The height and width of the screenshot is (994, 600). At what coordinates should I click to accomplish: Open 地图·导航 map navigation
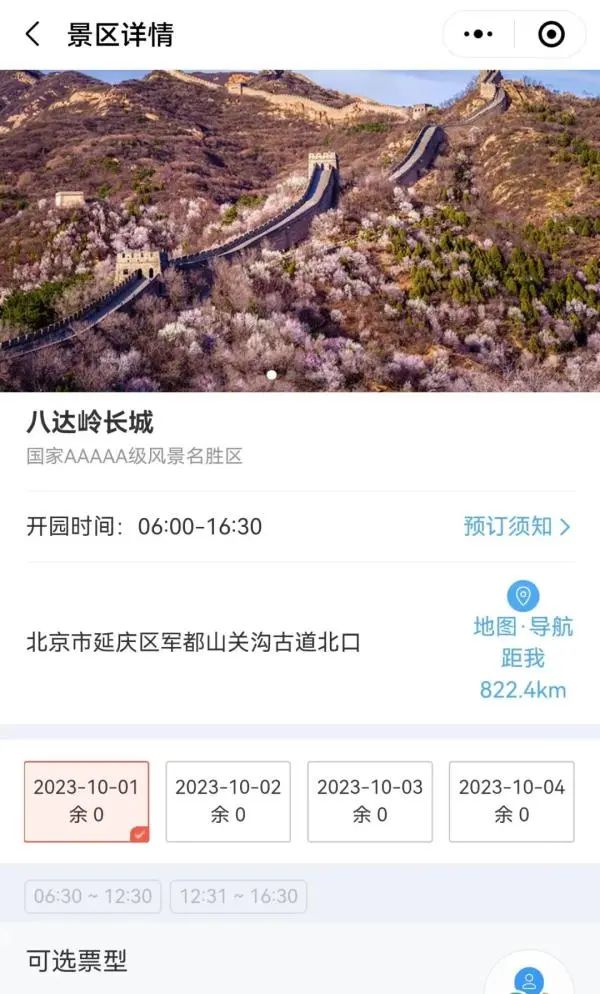click(x=523, y=626)
